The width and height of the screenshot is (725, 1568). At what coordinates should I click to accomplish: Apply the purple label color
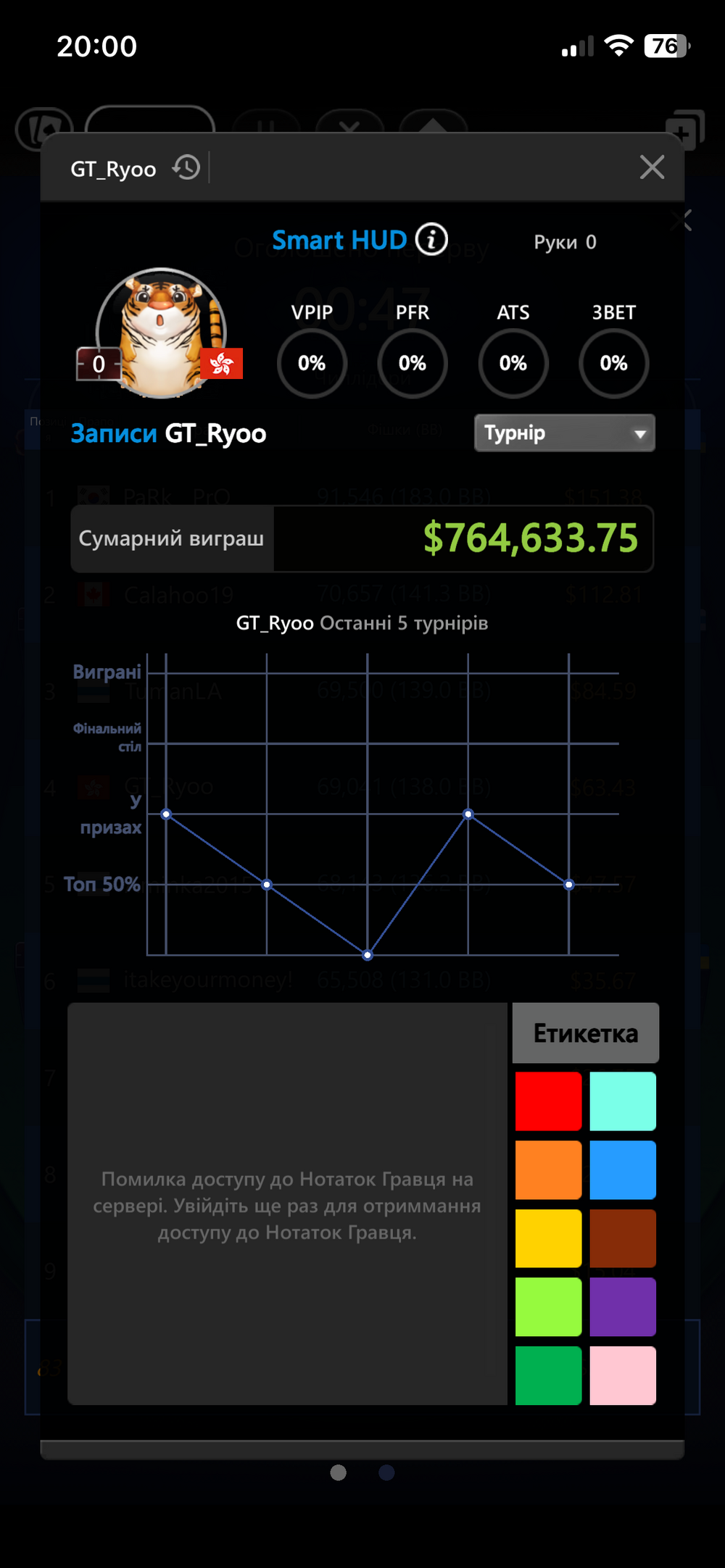(622, 1306)
